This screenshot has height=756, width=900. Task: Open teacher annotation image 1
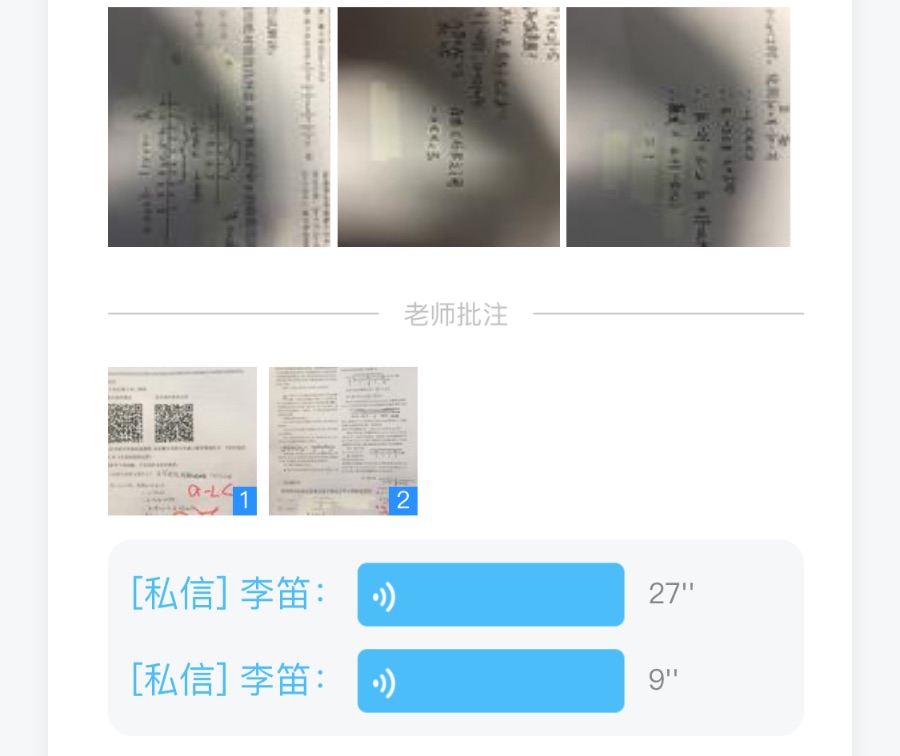click(x=182, y=441)
